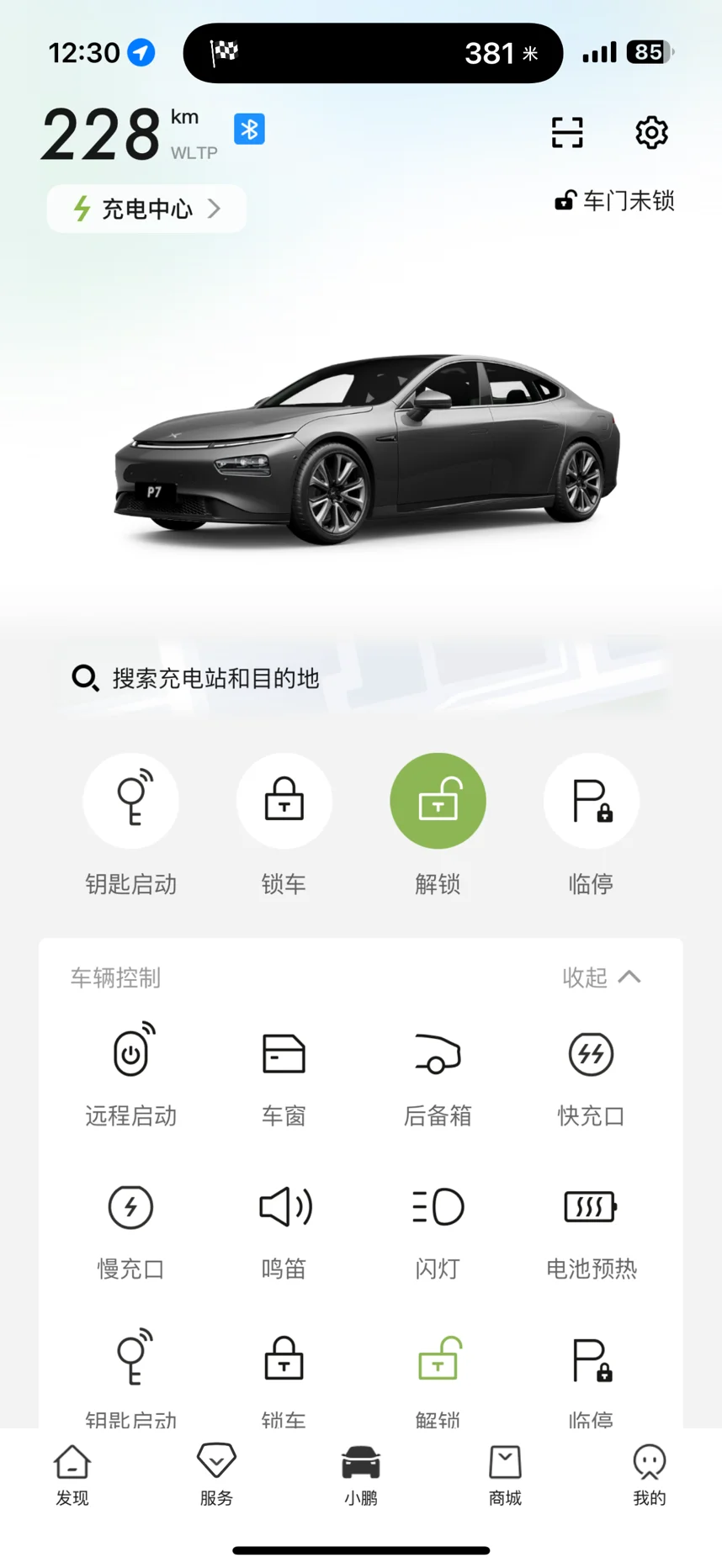The width and height of the screenshot is (722, 1568).
Task: Open the 慢充口
Action: pyautogui.click(x=130, y=1226)
